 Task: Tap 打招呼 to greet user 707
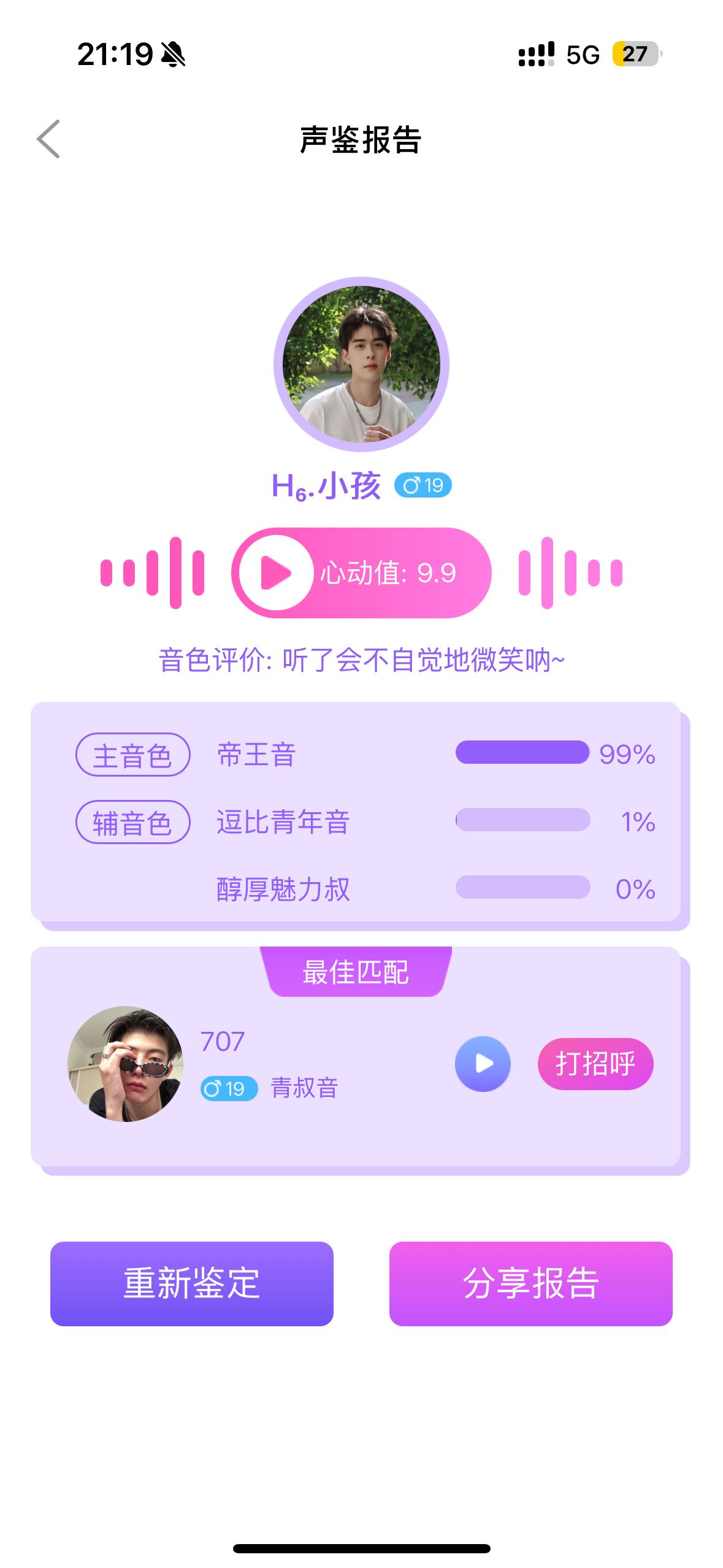click(x=595, y=1064)
